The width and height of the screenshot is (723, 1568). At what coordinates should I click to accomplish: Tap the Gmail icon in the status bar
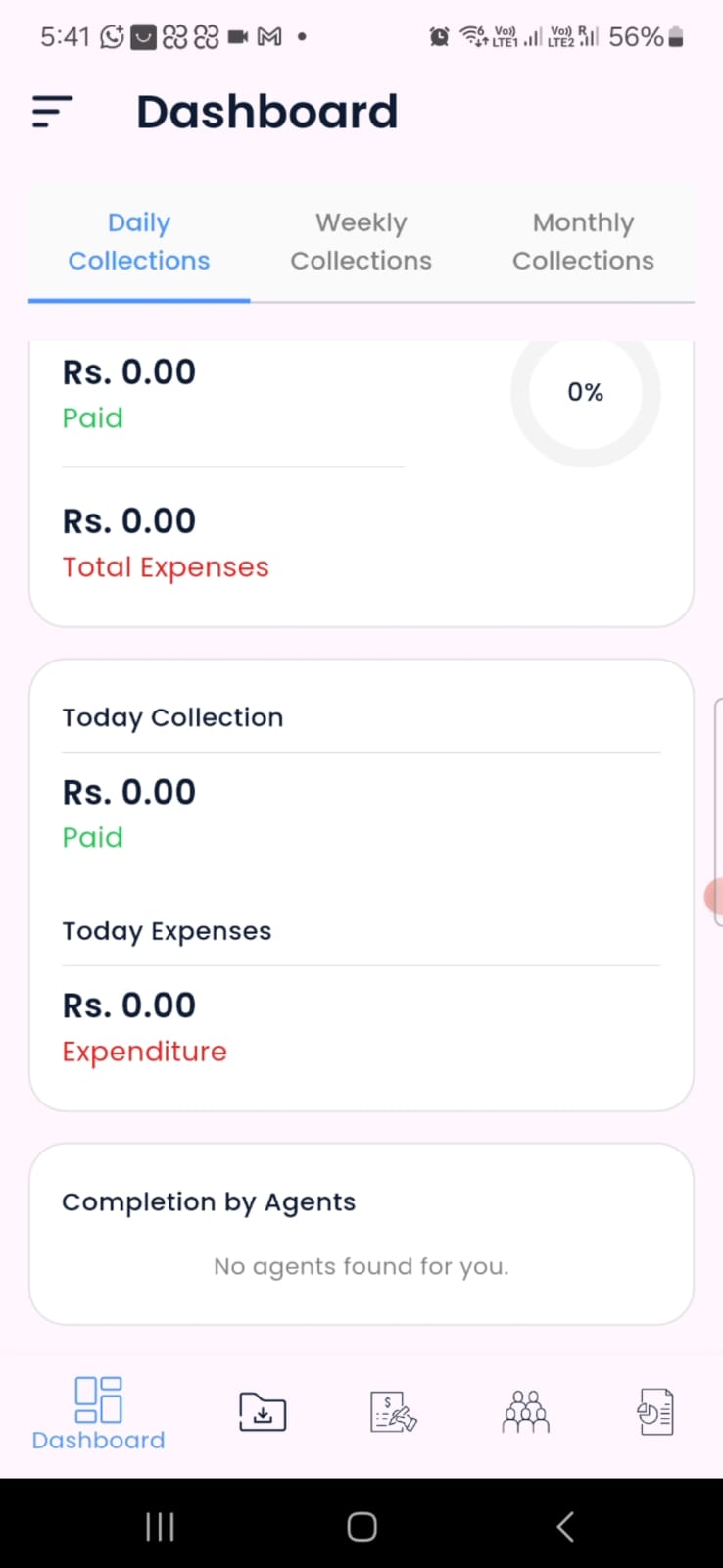click(265, 36)
